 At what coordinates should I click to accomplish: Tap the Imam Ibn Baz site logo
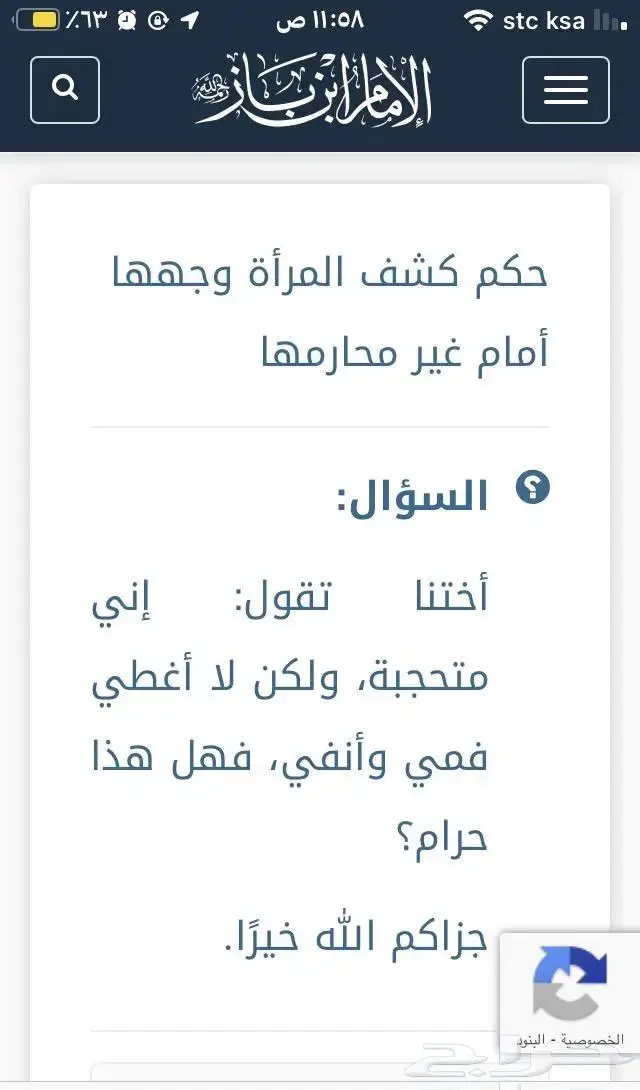click(x=313, y=90)
